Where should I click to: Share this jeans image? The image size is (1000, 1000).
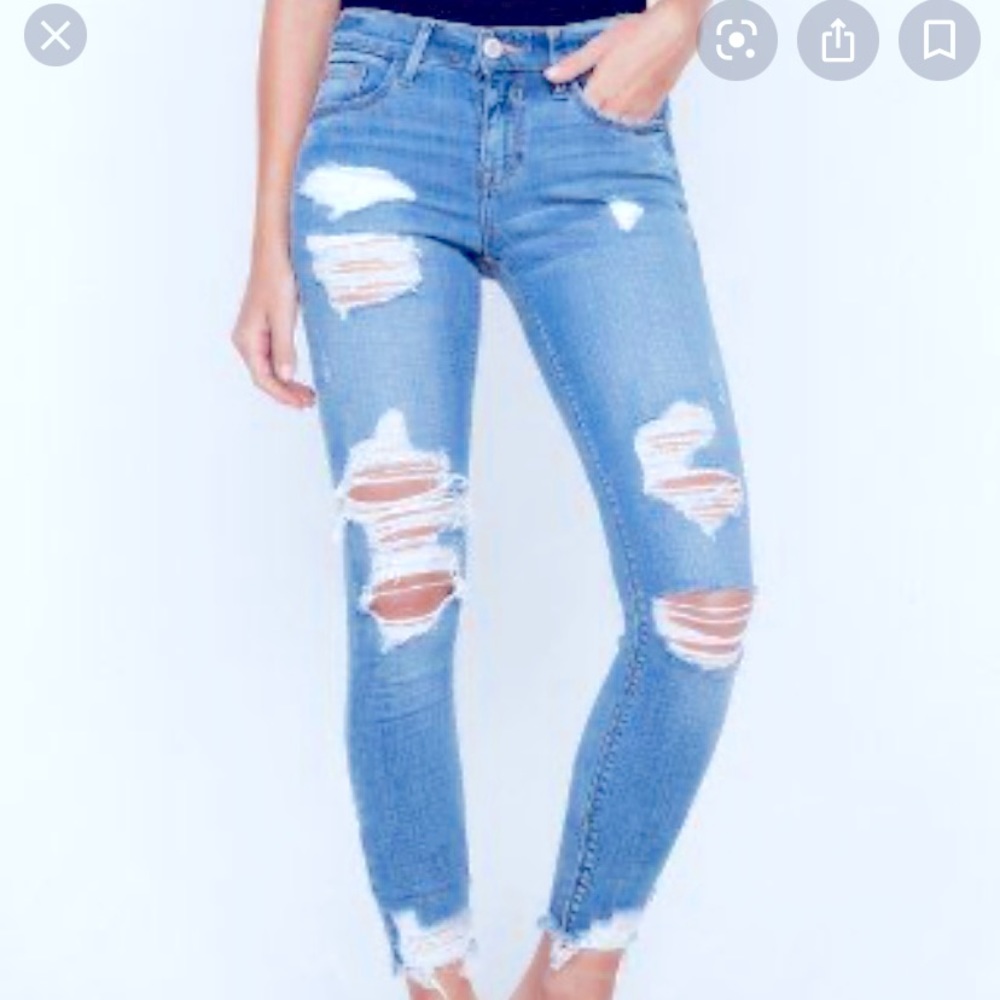click(x=838, y=40)
